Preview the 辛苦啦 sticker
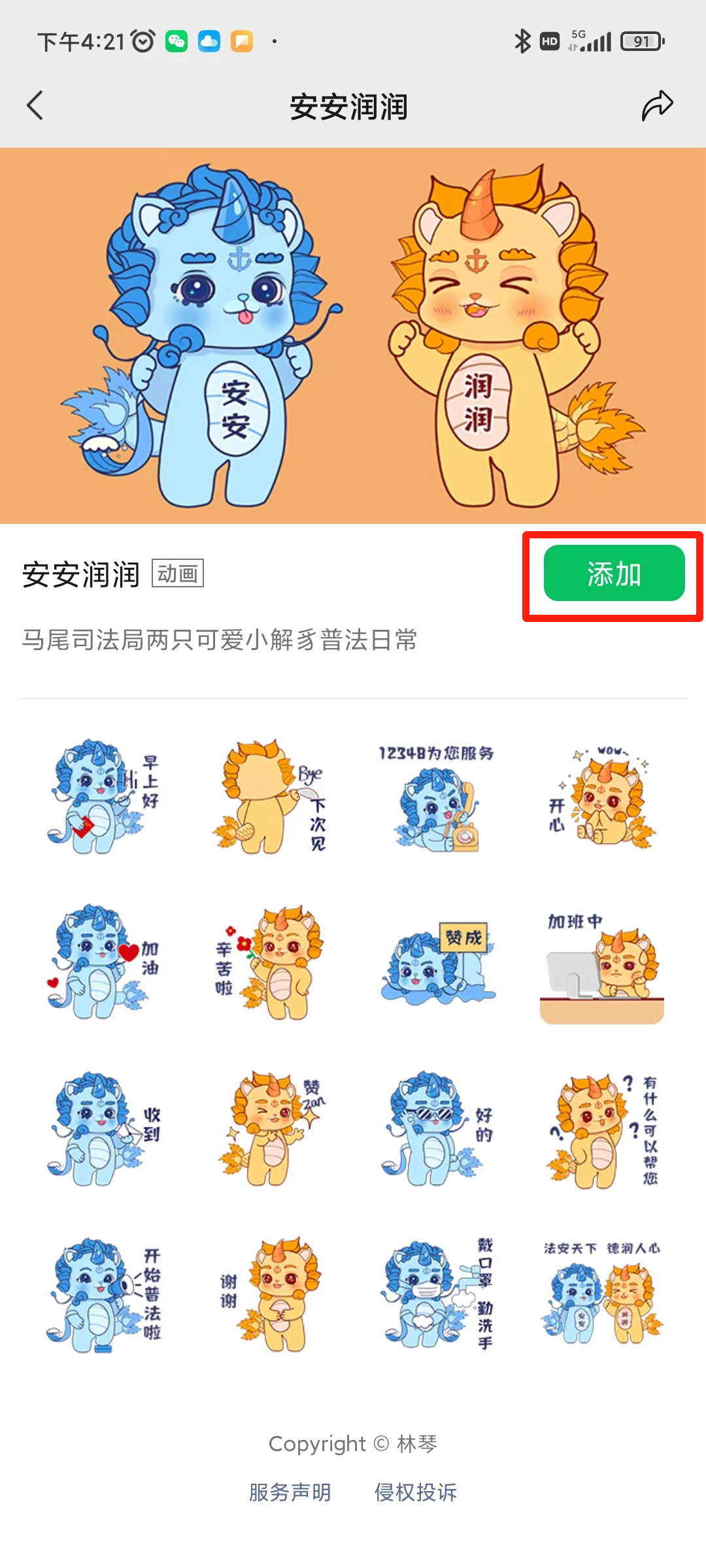The height and width of the screenshot is (1568, 706). click(269, 962)
